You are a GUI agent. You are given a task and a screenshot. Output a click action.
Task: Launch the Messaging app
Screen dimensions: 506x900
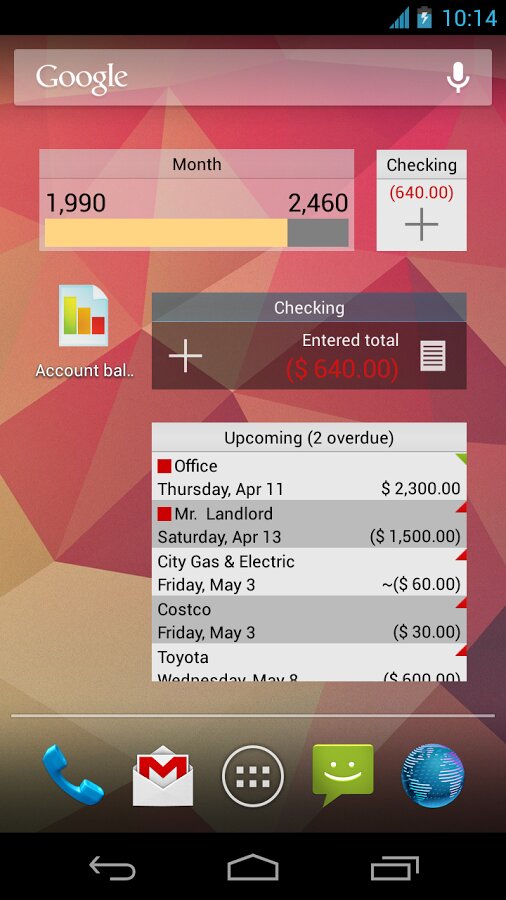click(343, 774)
